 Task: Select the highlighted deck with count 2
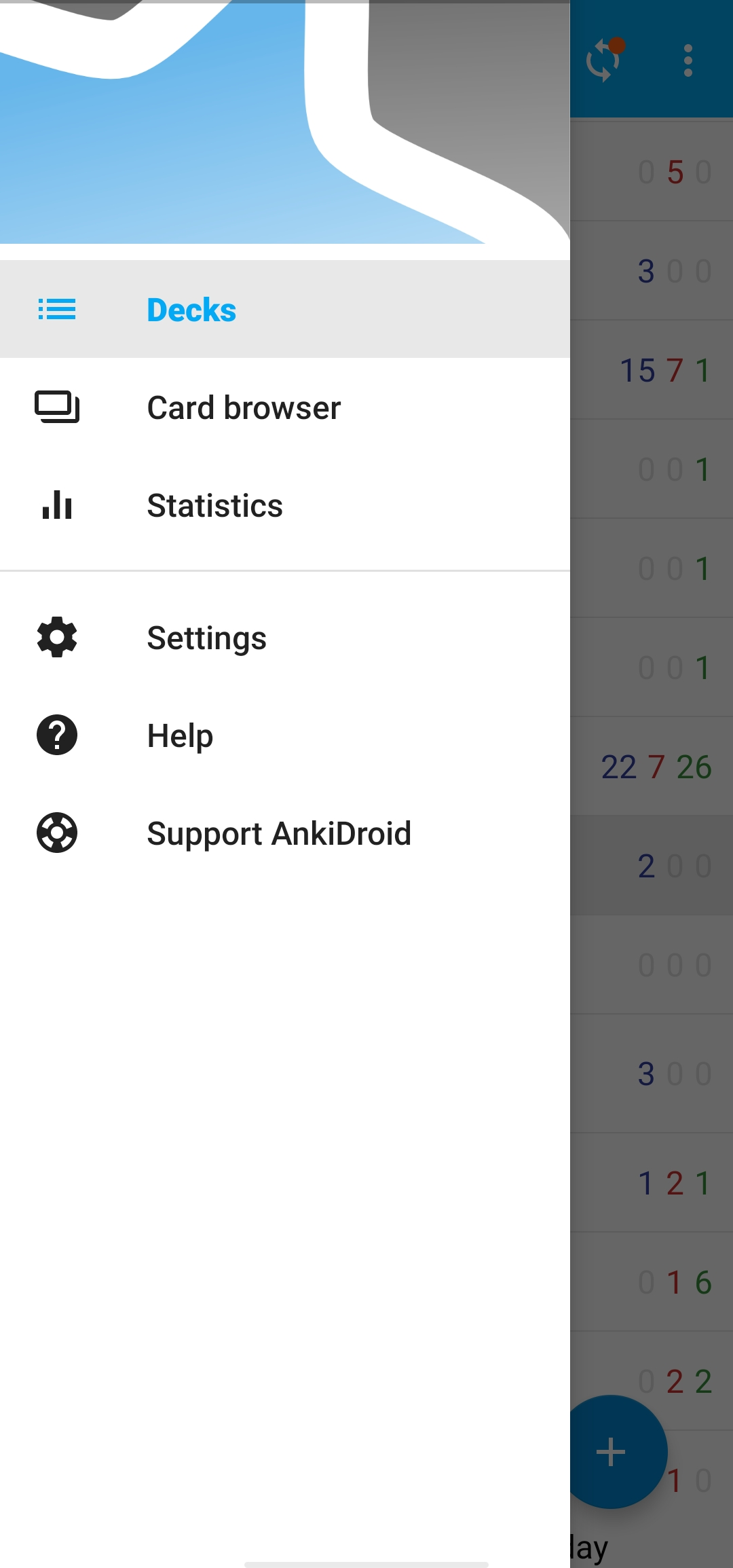point(652,865)
